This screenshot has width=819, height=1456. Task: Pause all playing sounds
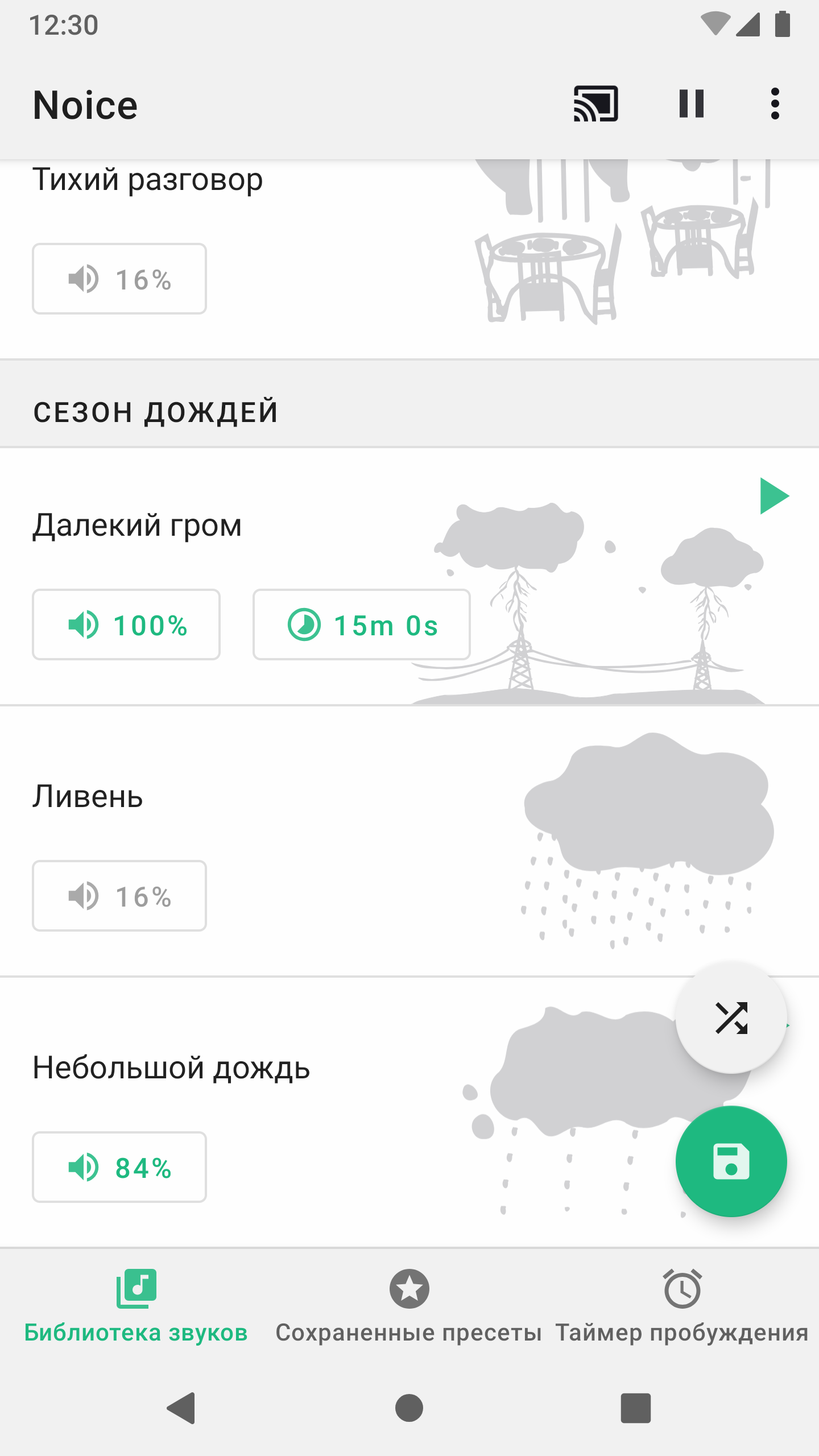point(691,104)
